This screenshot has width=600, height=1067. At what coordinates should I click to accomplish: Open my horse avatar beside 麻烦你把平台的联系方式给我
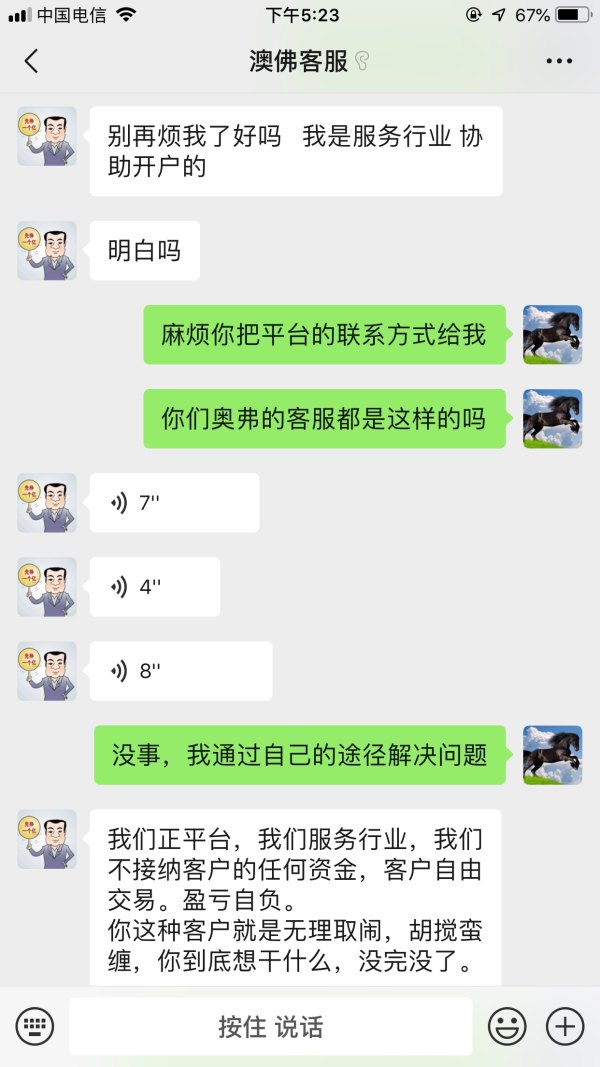[x=553, y=334]
